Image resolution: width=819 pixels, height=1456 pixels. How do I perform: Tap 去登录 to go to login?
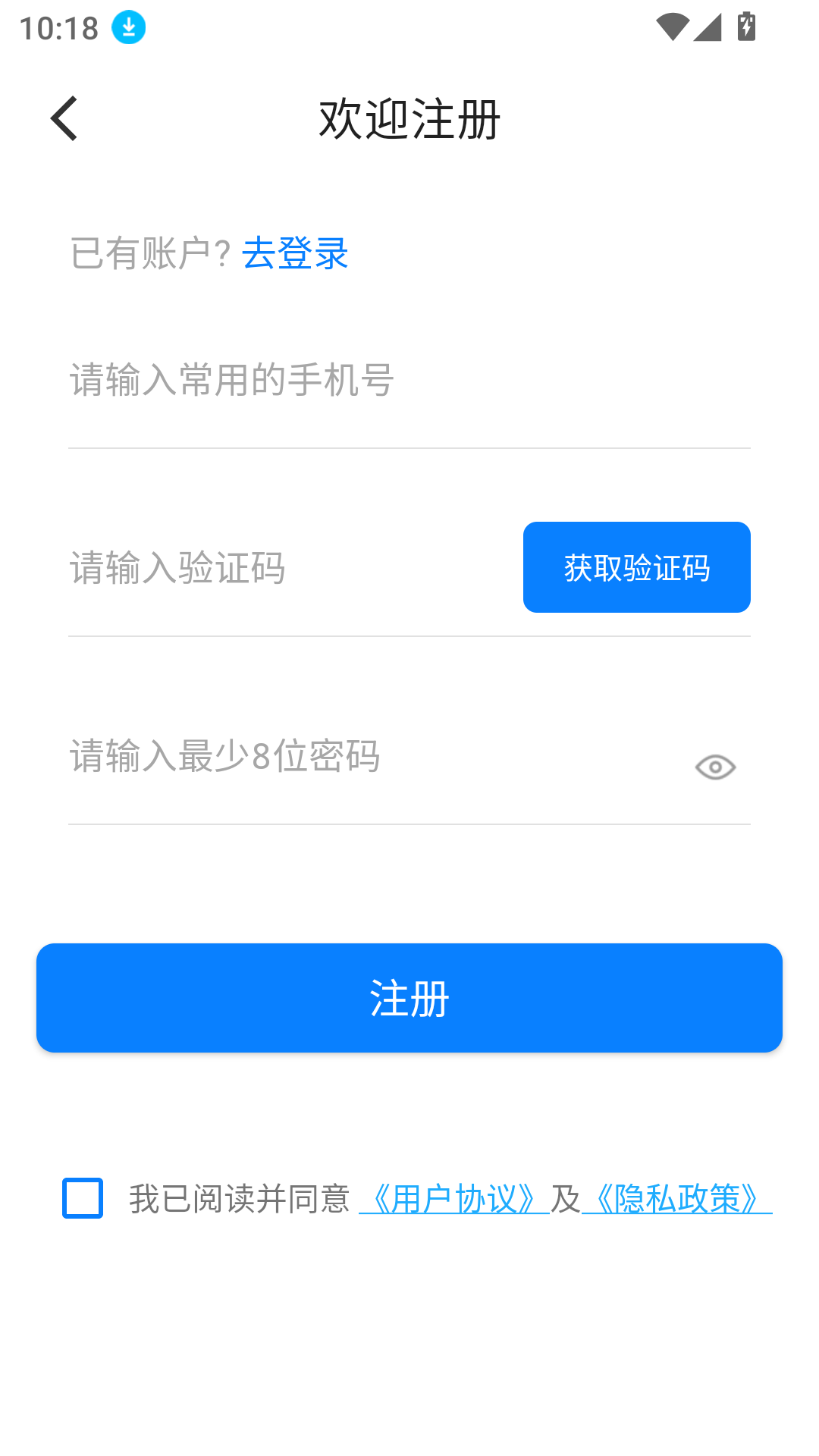pyautogui.click(x=294, y=254)
